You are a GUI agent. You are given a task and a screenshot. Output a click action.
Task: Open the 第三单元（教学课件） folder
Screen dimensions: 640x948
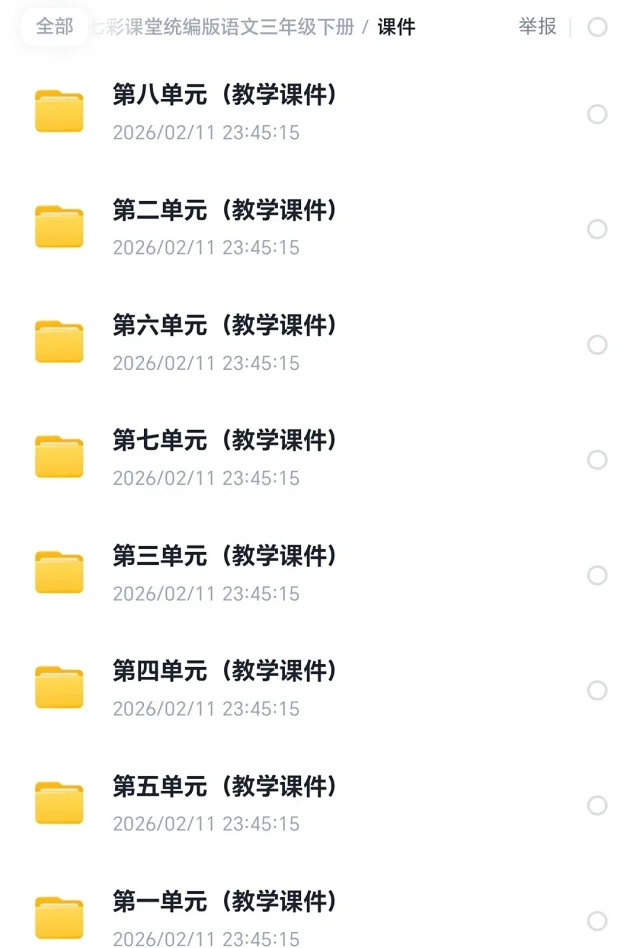point(224,556)
